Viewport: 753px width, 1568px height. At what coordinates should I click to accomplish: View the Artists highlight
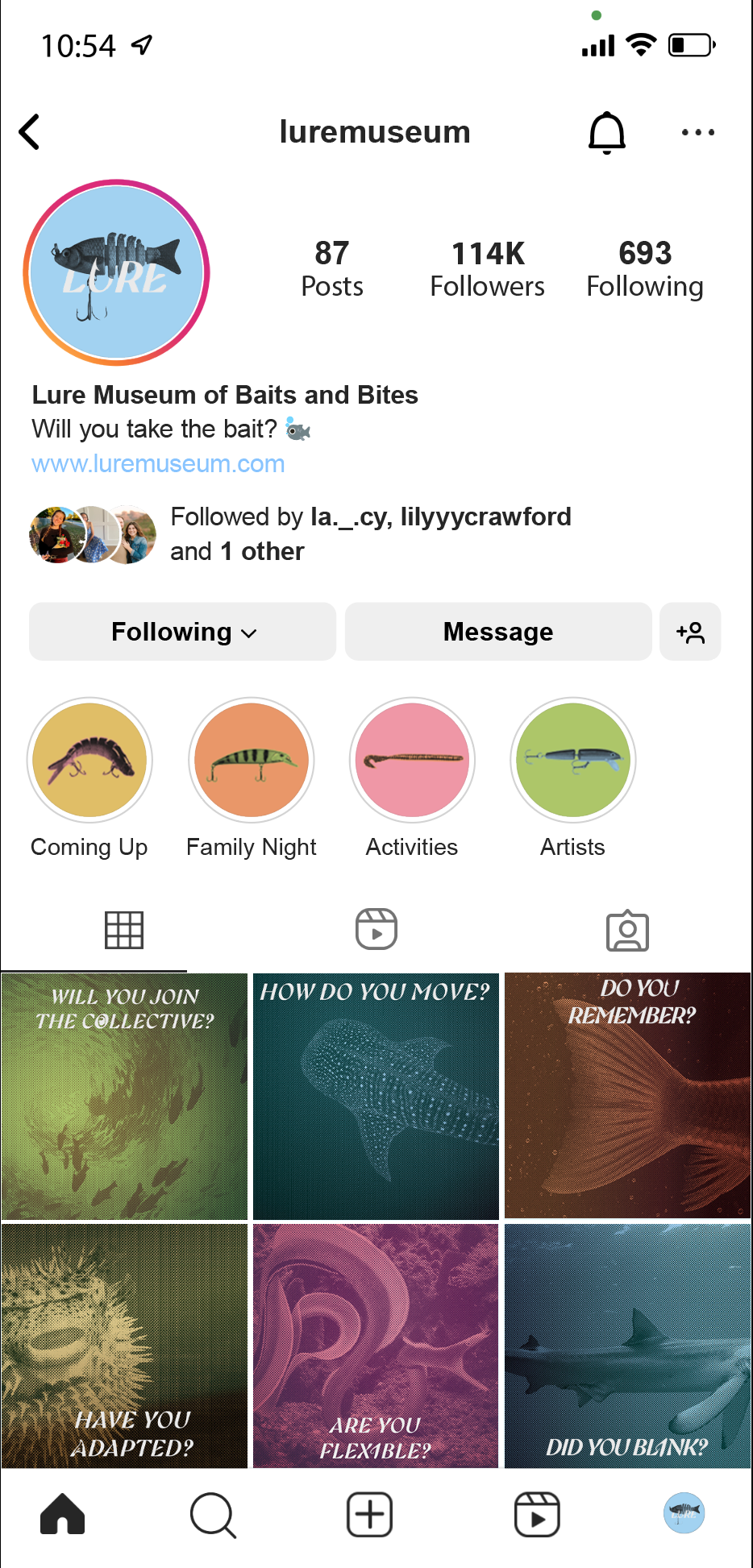(x=573, y=760)
